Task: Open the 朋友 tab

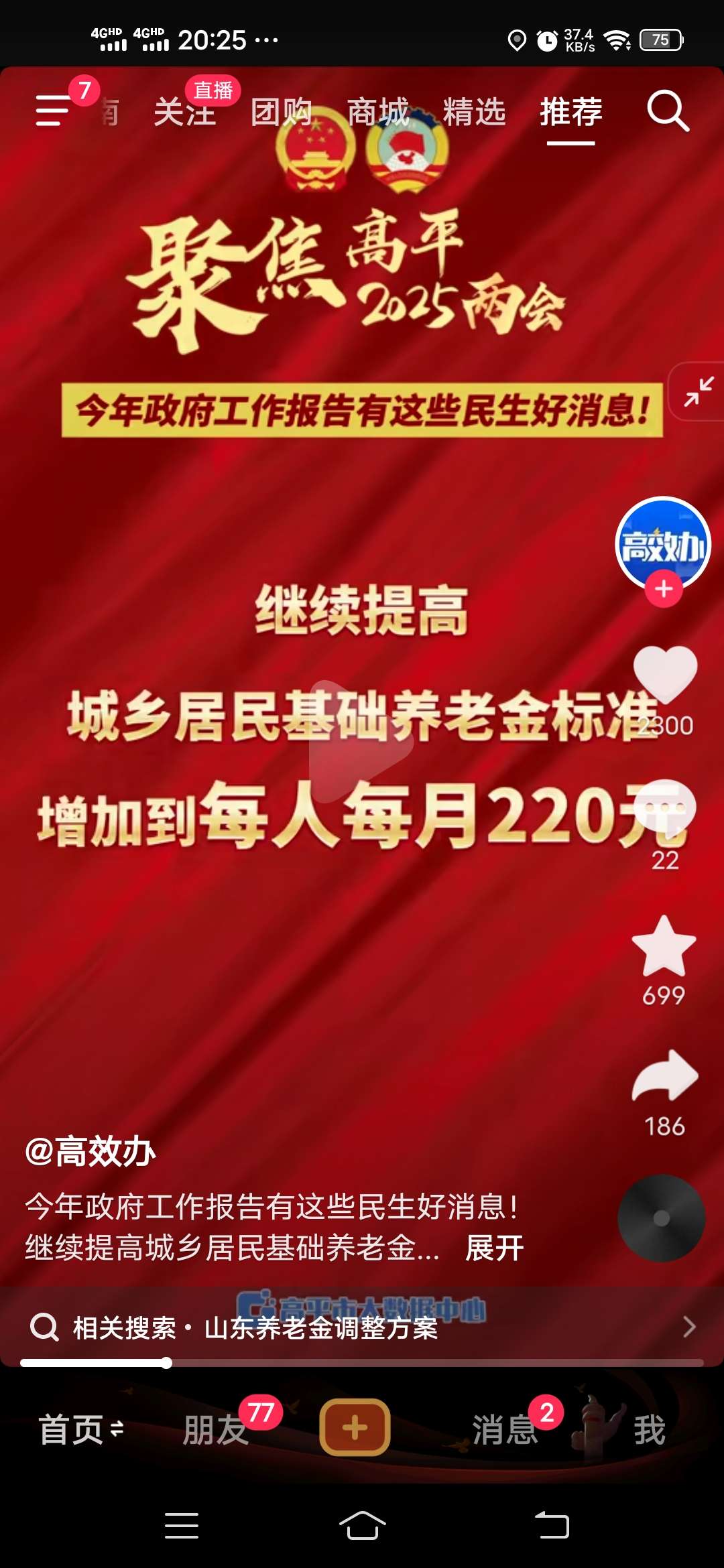Action: (215, 1429)
